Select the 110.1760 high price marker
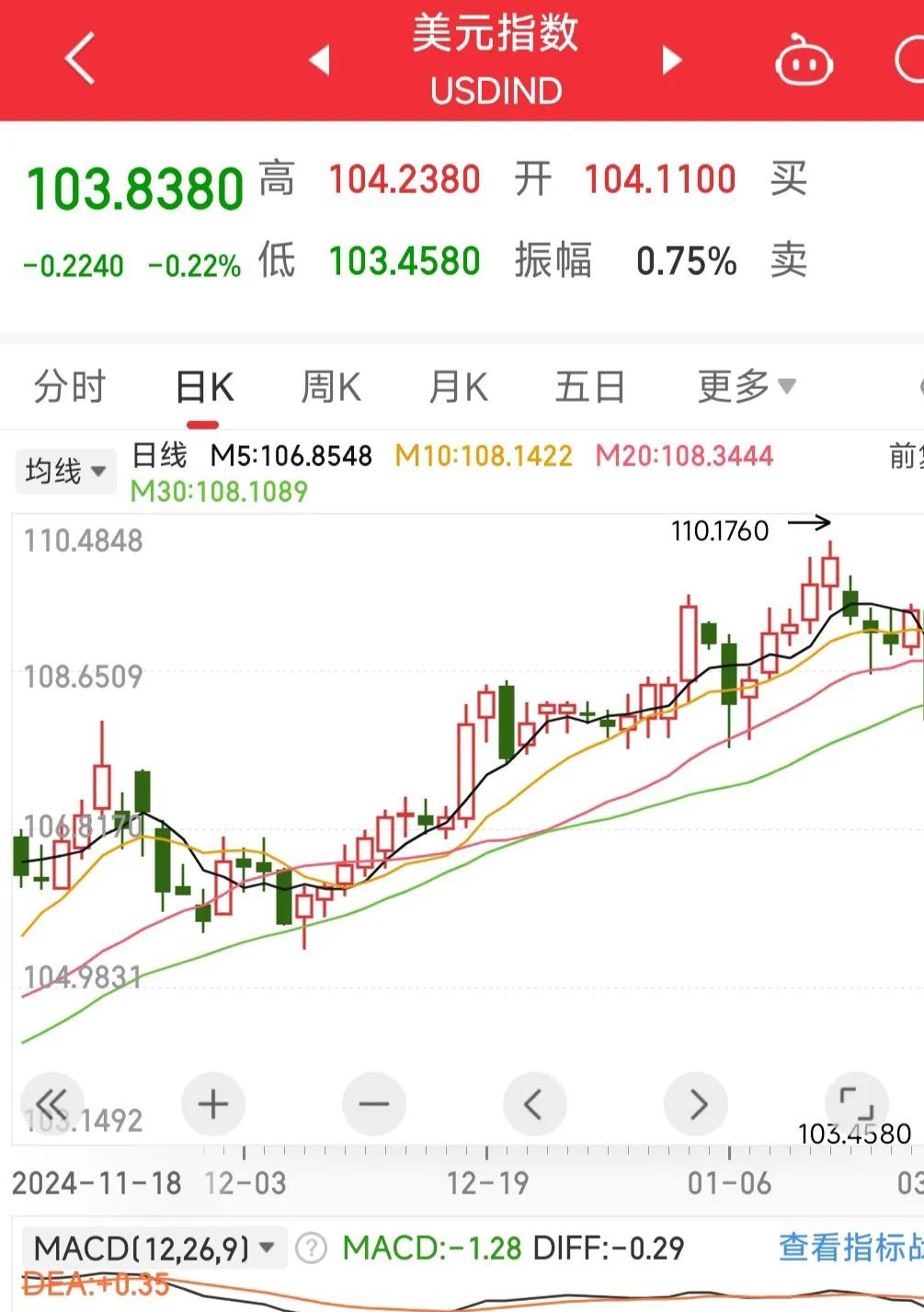Viewport: 924px width, 1312px height. click(721, 531)
